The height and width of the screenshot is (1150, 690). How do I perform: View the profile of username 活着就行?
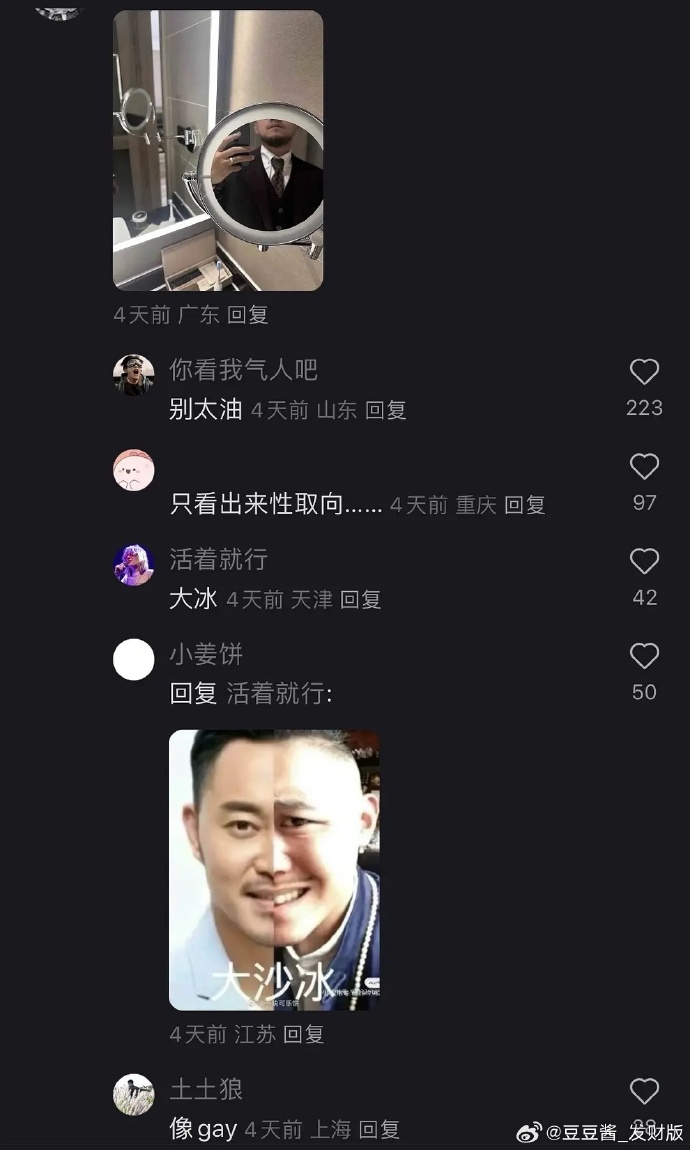pyautogui.click(x=218, y=559)
